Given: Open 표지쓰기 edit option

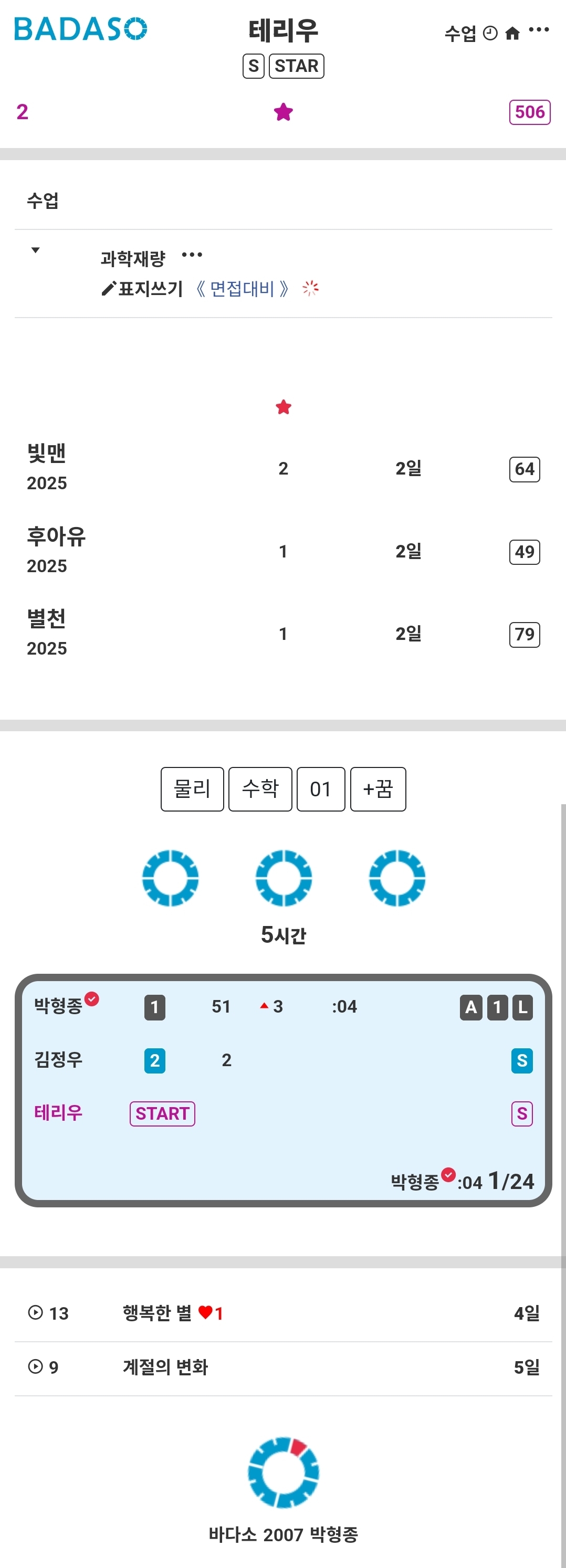Looking at the screenshot, I should point(143,289).
